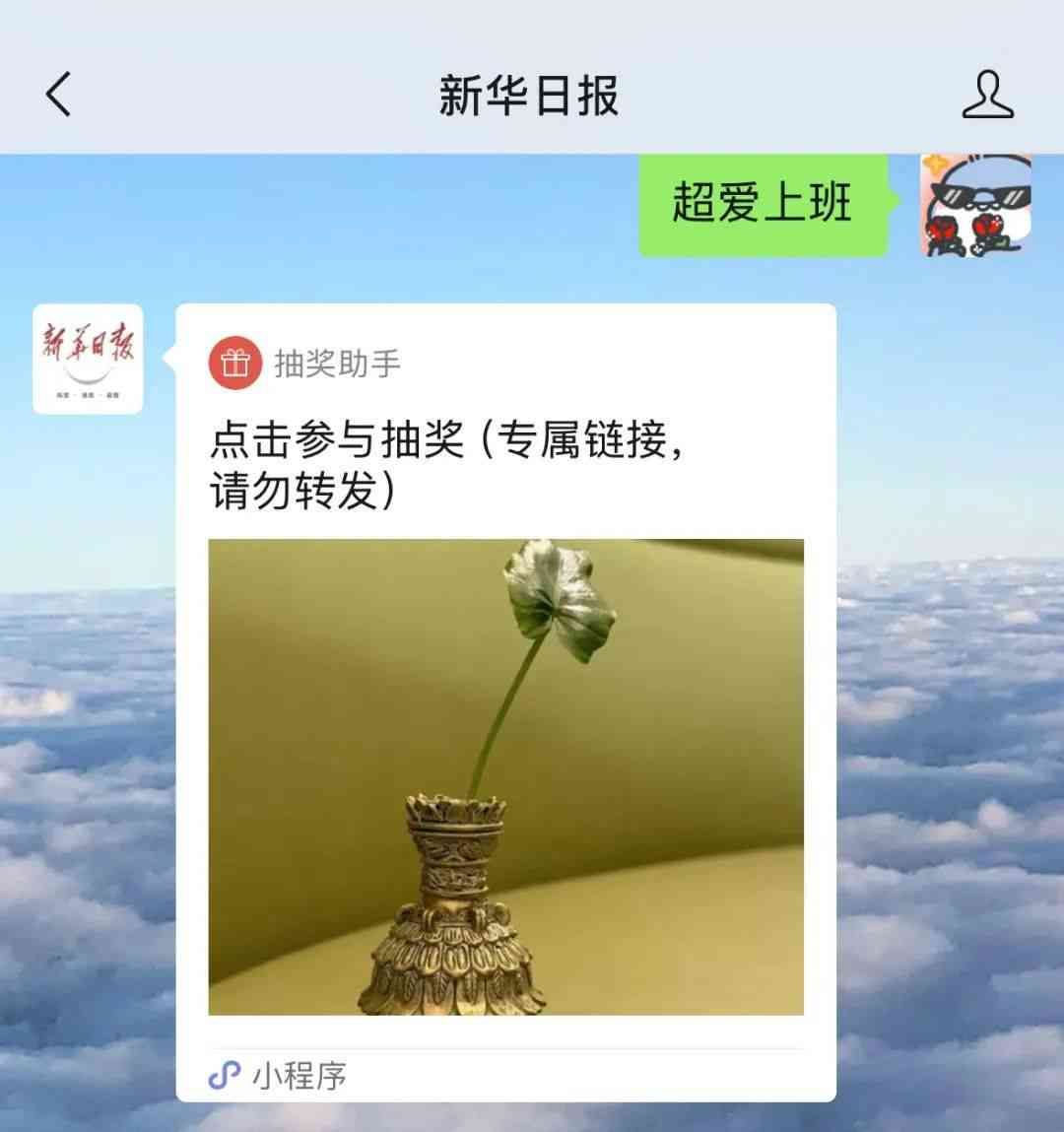Open the 抽奖助手 mini program card

point(505,701)
